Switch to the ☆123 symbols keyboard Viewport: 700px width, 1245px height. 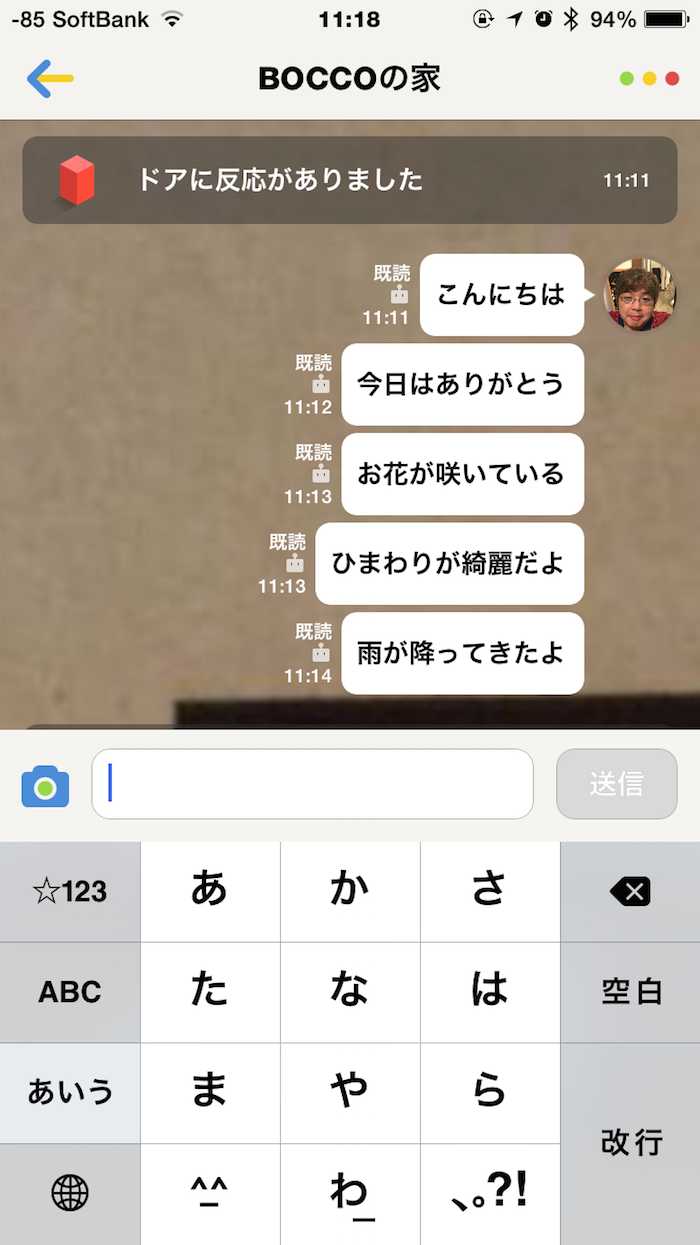pos(70,891)
